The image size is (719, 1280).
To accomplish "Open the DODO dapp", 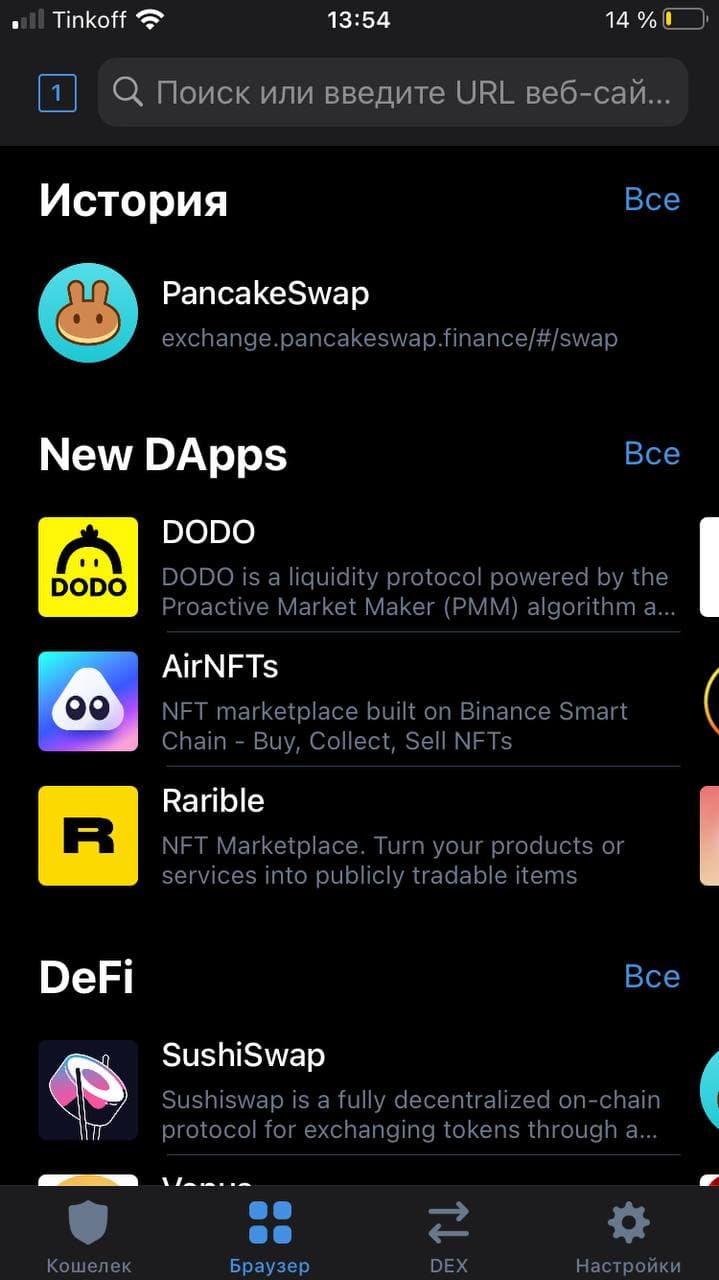I will [360, 567].
